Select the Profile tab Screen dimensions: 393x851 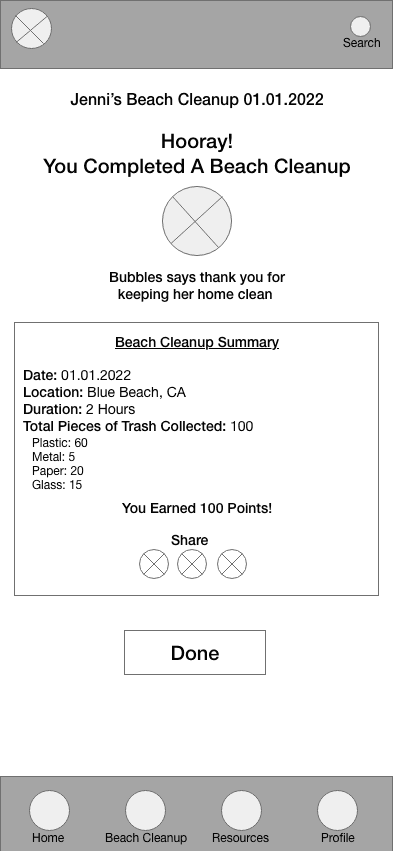337,817
